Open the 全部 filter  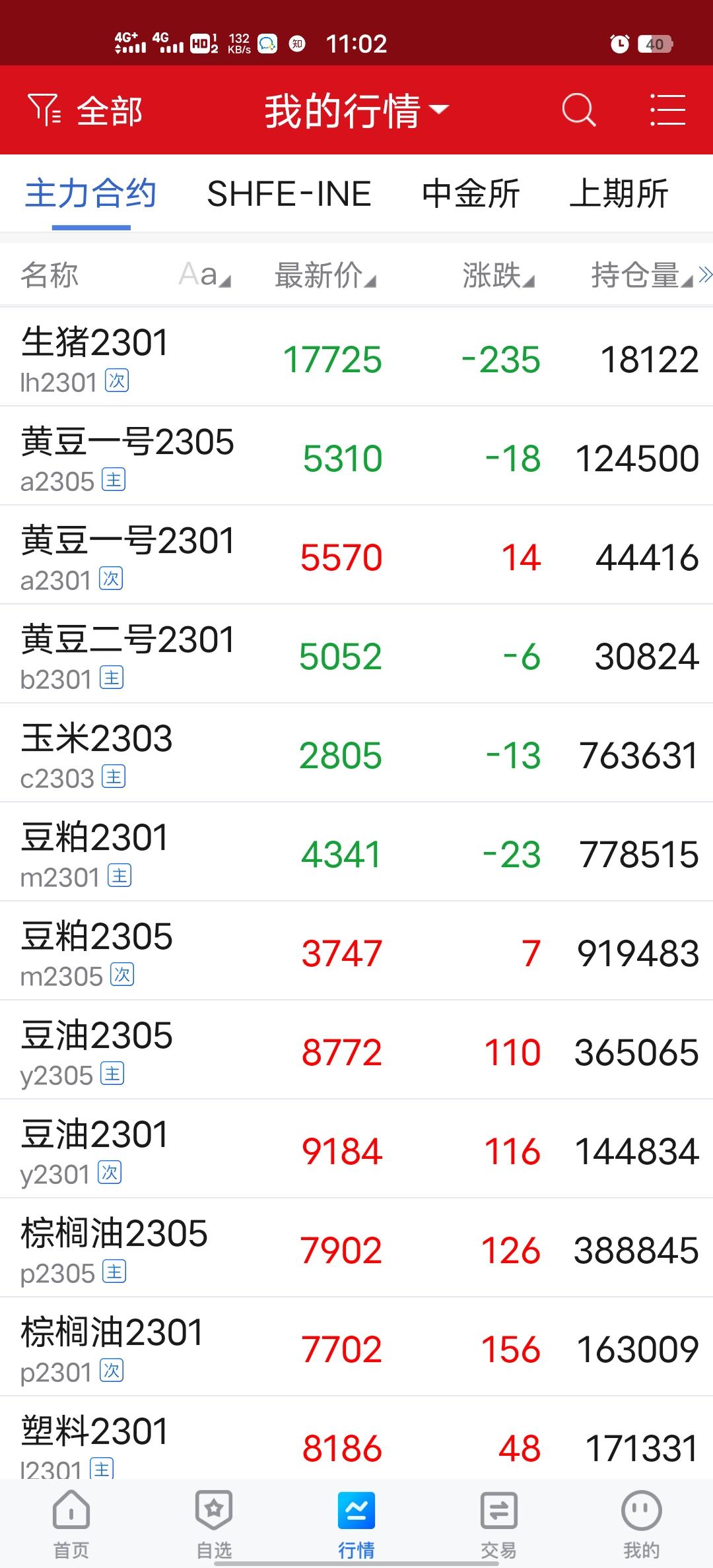85,110
